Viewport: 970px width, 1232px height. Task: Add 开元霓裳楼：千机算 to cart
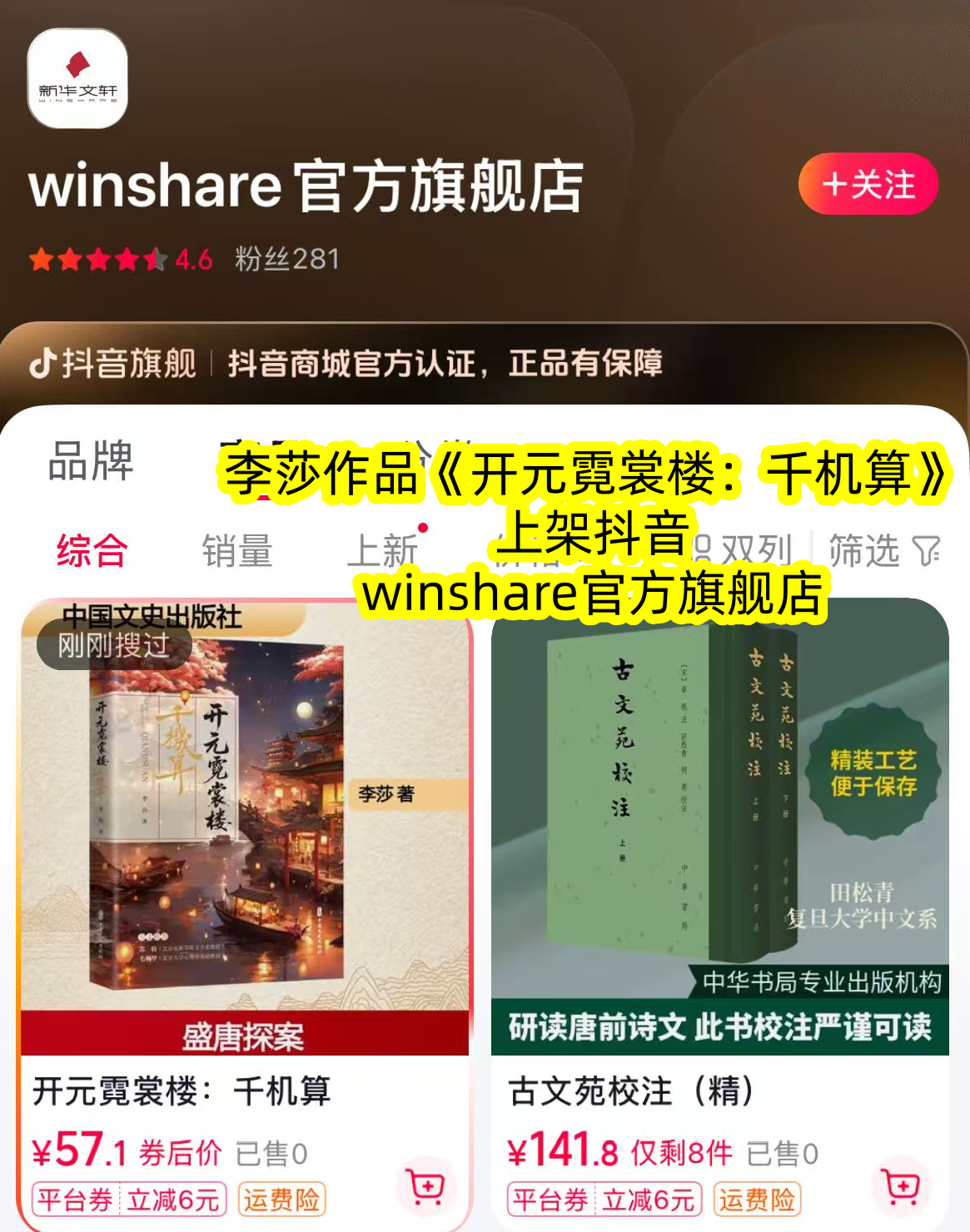tap(426, 1185)
